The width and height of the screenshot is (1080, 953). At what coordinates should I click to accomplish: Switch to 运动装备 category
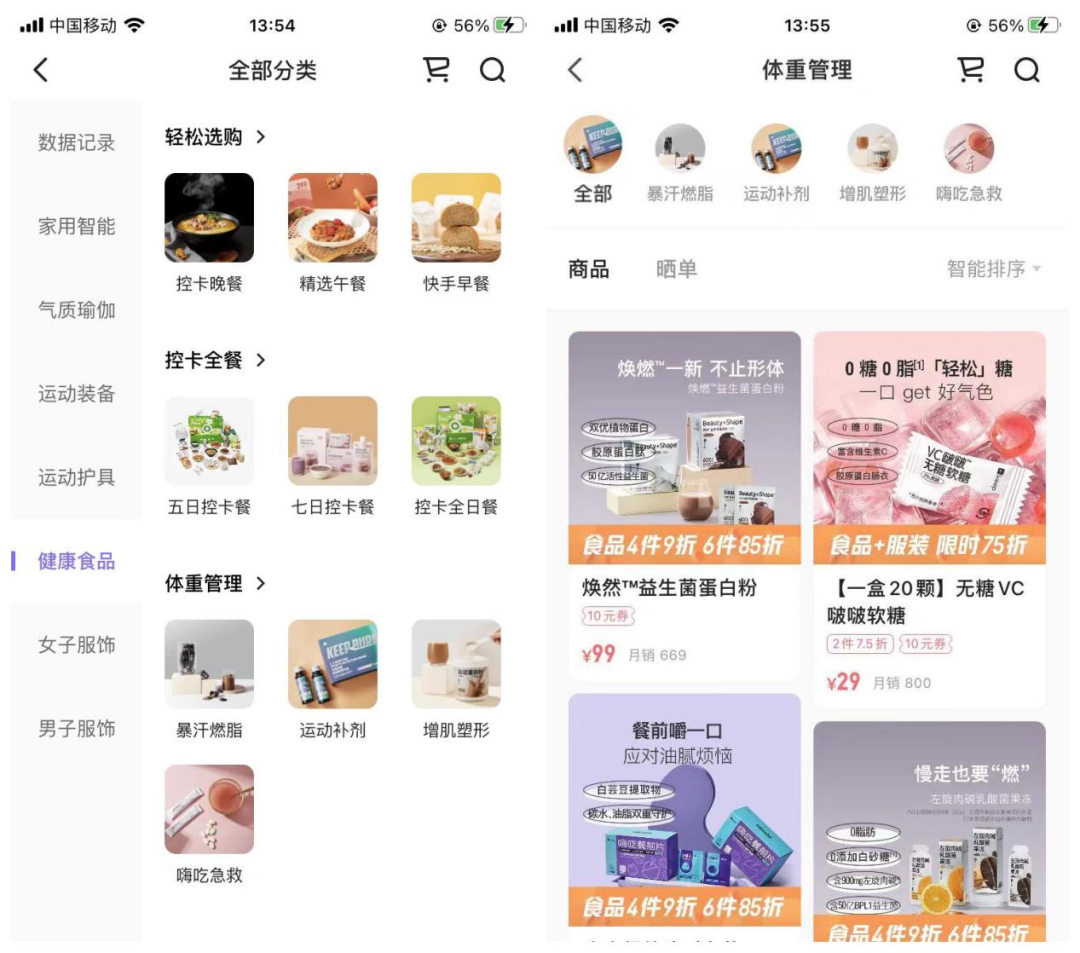[77, 394]
